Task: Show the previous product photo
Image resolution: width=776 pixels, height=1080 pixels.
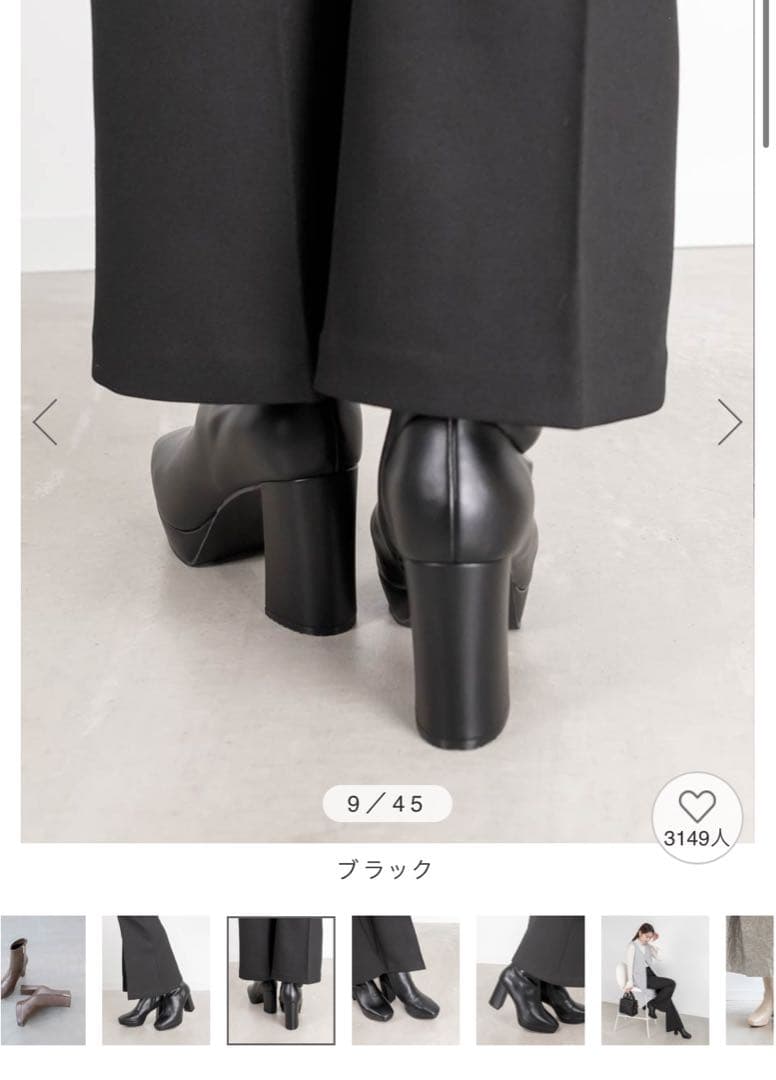Action: 45,422
